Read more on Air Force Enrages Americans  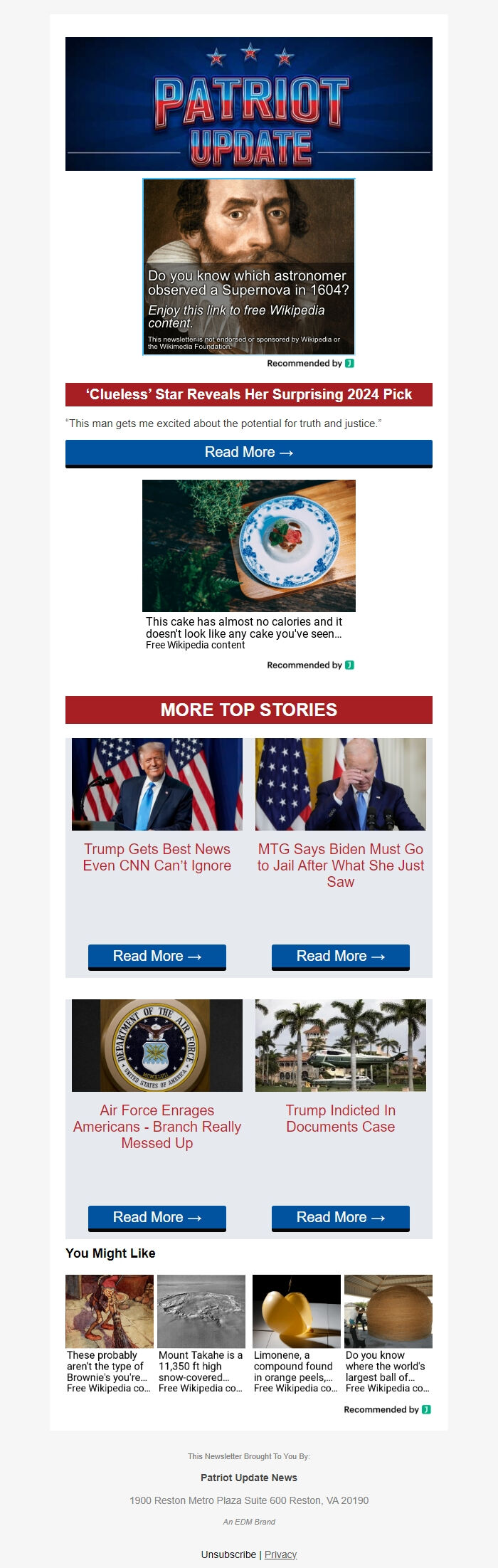click(x=157, y=1218)
